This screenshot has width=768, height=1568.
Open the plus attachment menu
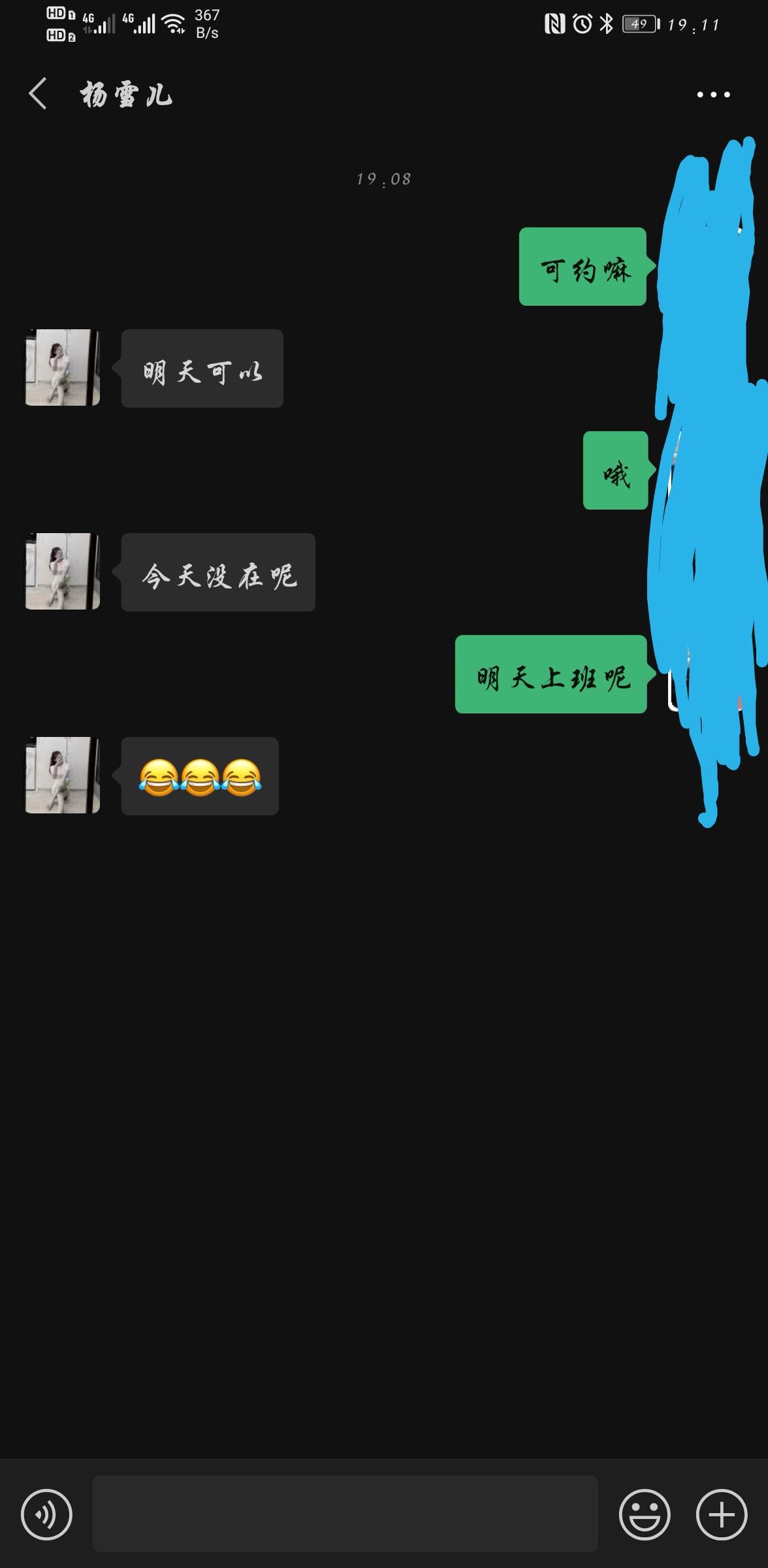(721, 1514)
